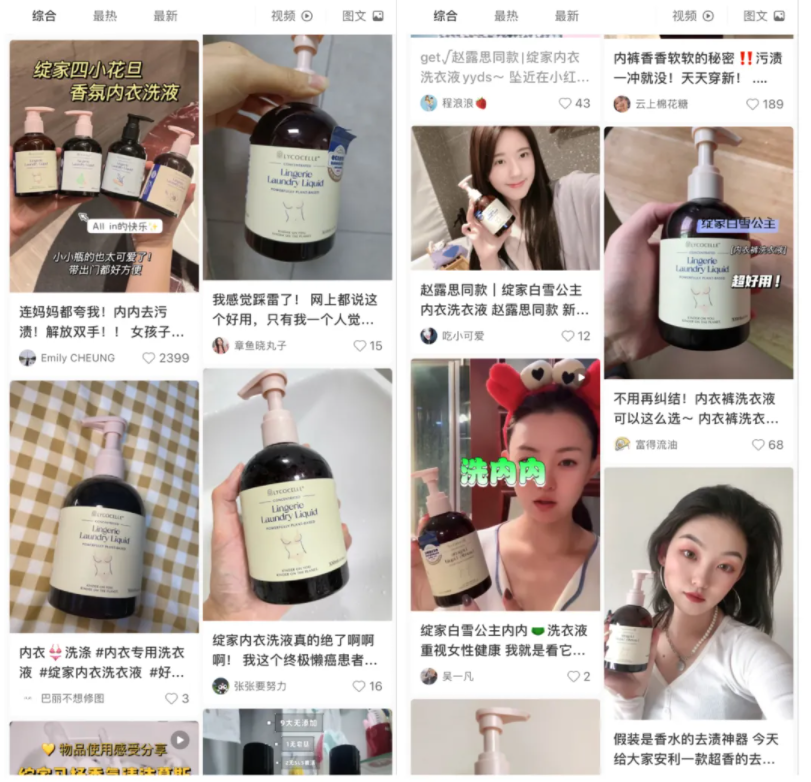Like 章鱼晓丸子's post
Image resolution: width=811 pixels, height=782 pixels.
pos(360,346)
